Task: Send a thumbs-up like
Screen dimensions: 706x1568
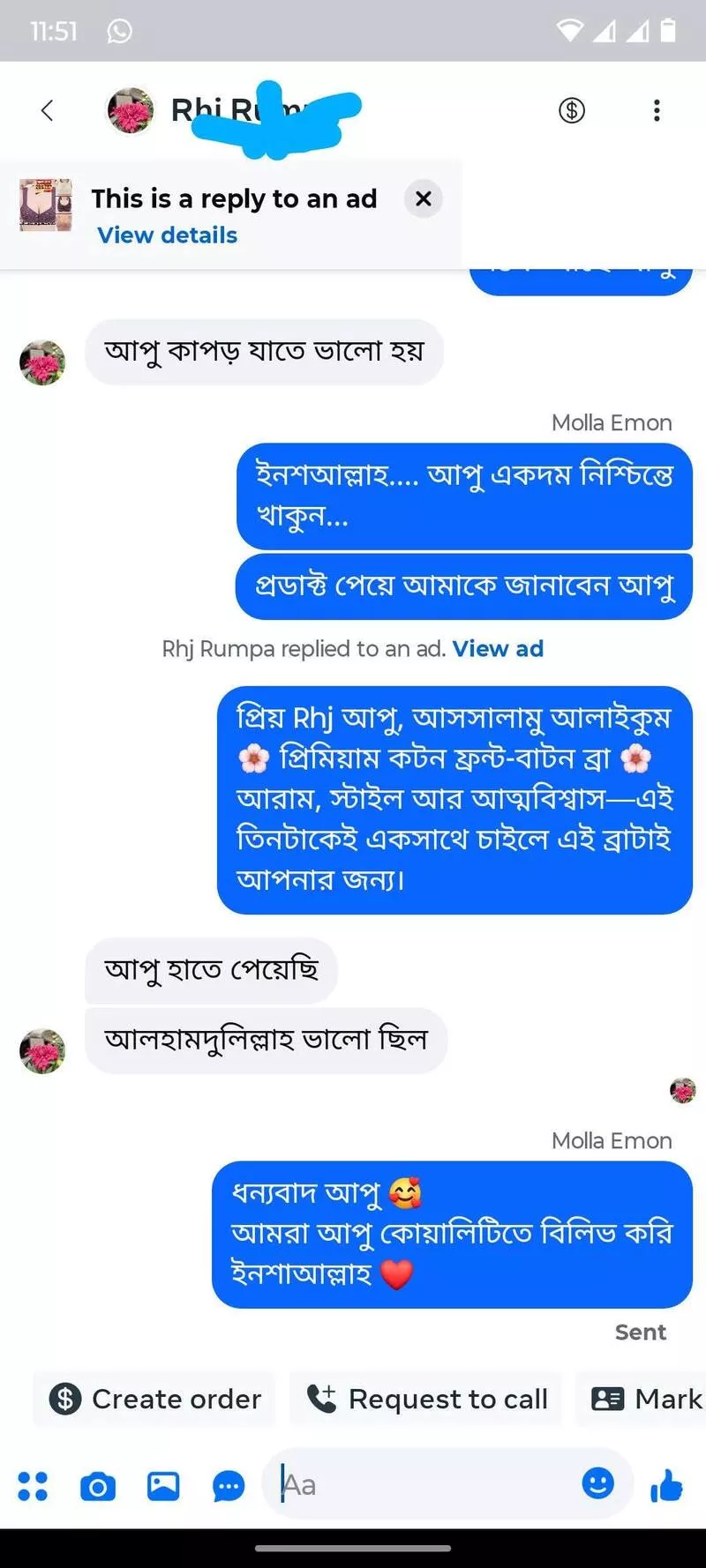Action: [666, 1485]
